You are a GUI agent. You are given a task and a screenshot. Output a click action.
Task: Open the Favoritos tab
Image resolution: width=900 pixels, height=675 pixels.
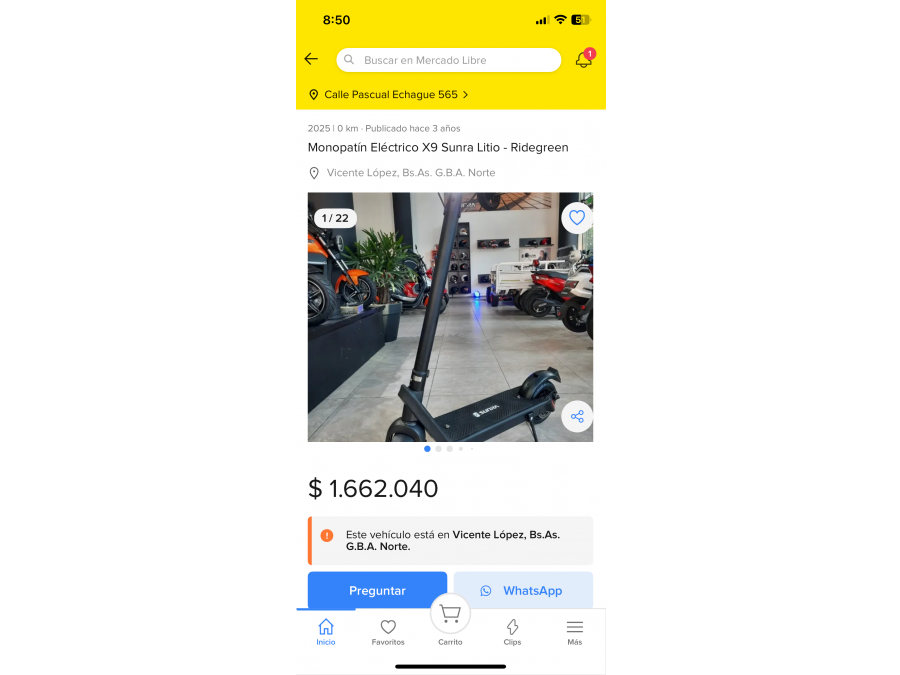coord(388,632)
